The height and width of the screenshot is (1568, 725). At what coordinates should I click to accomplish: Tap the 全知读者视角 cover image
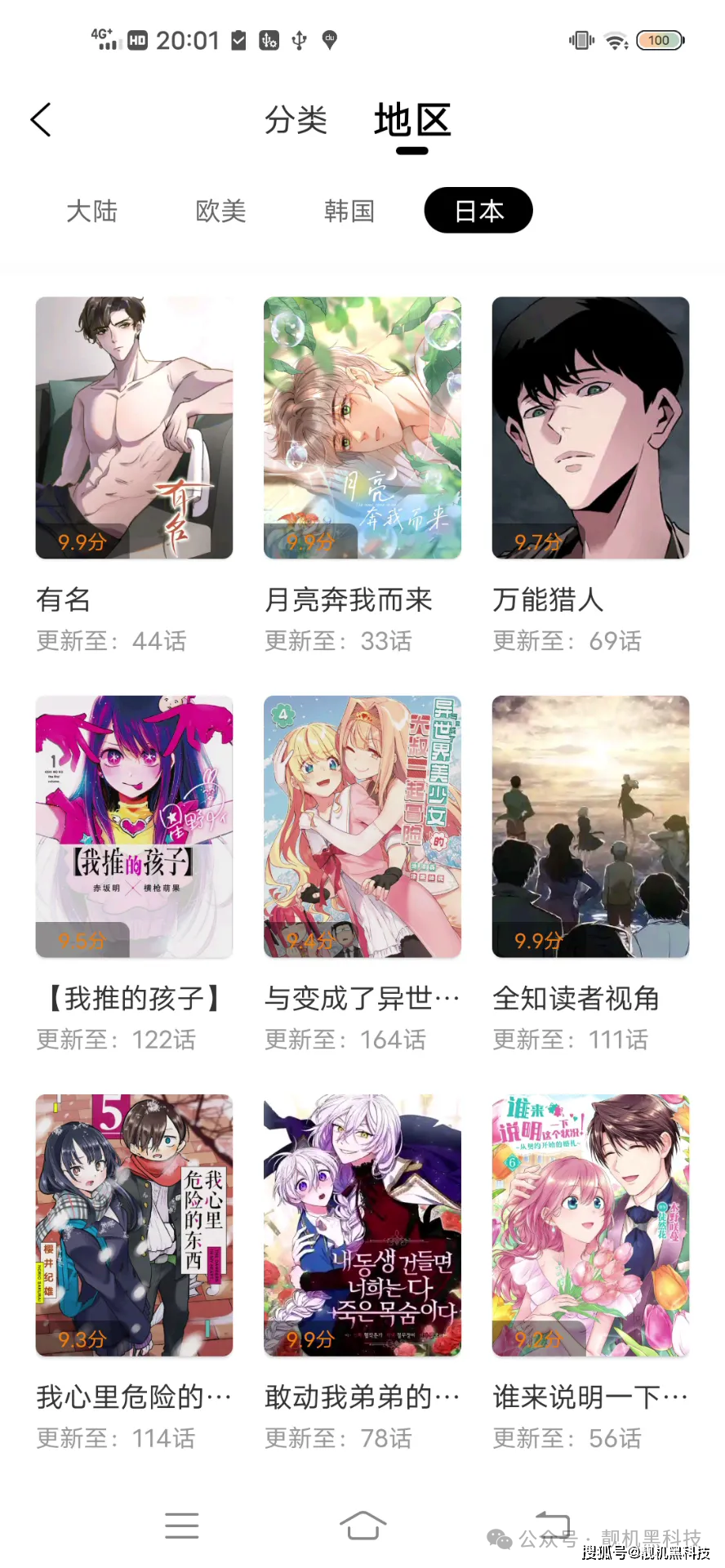(x=590, y=826)
